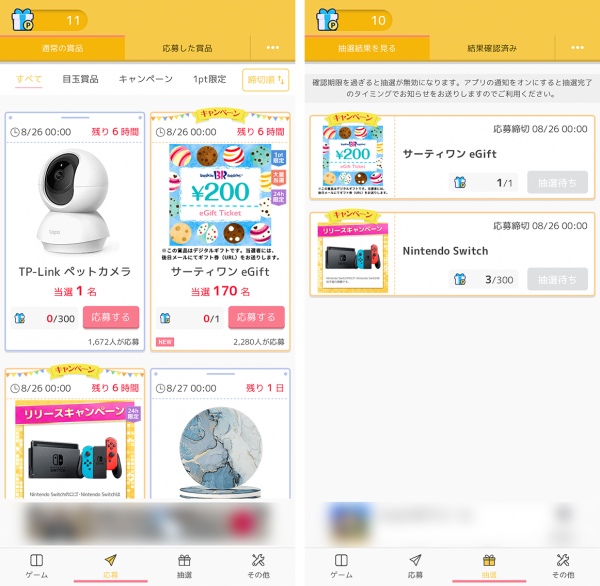Screen dimensions: 600x586
Task: Choose the すべて filter
Action: tap(29, 79)
